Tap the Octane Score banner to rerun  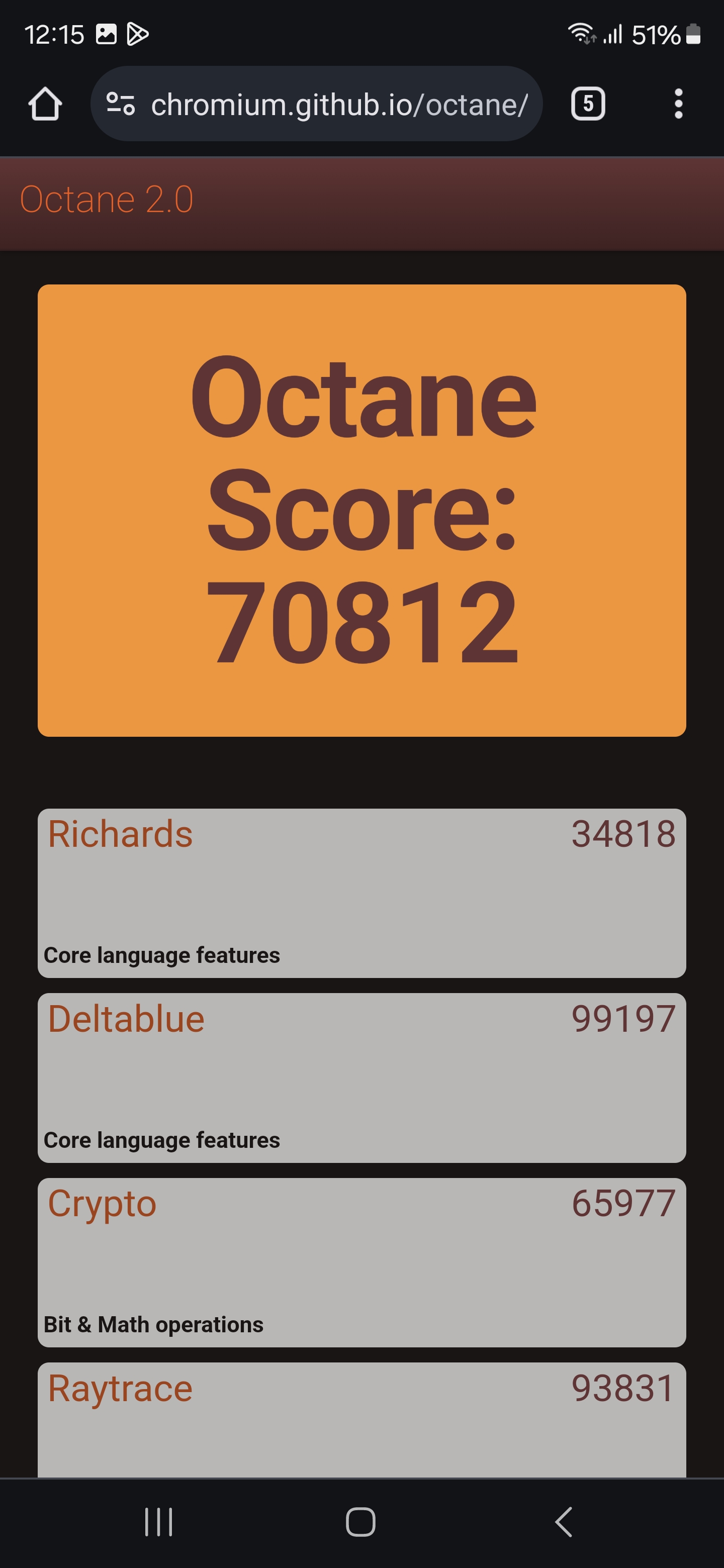point(361,510)
